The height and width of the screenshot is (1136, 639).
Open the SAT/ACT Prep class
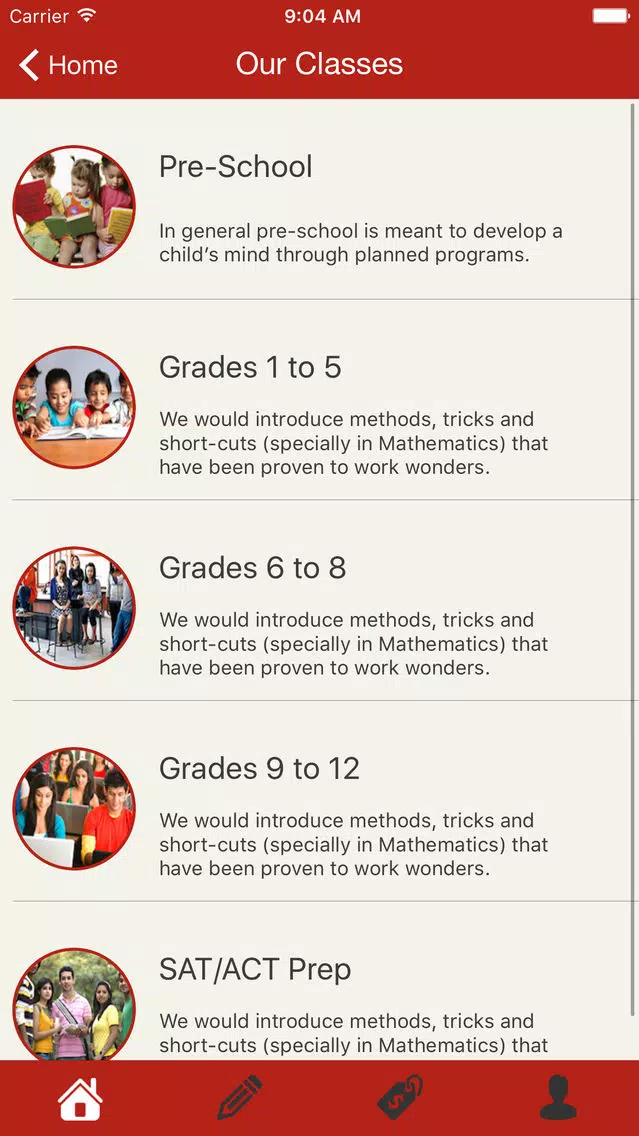[x=320, y=981]
